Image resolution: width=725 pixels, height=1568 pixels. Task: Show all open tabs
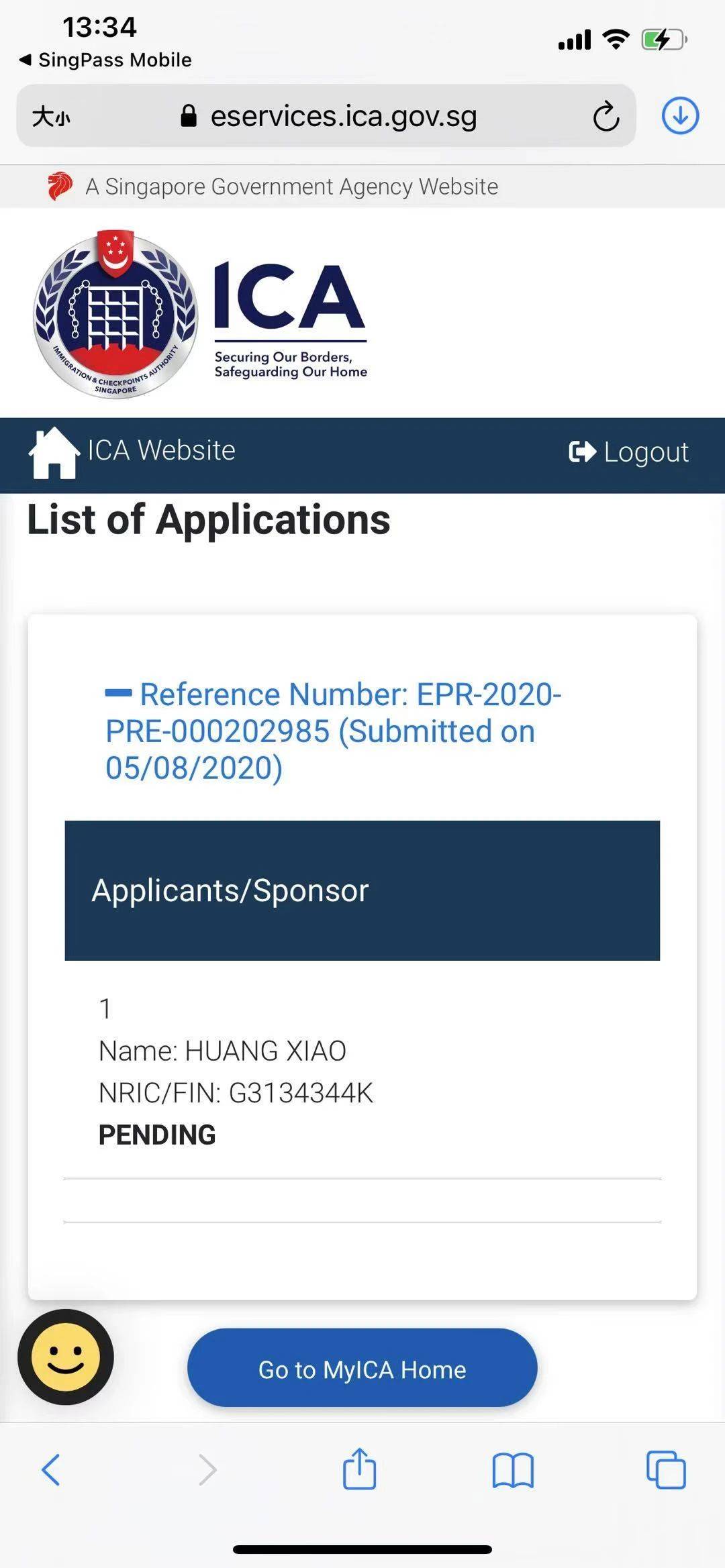(x=665, y=1469)
